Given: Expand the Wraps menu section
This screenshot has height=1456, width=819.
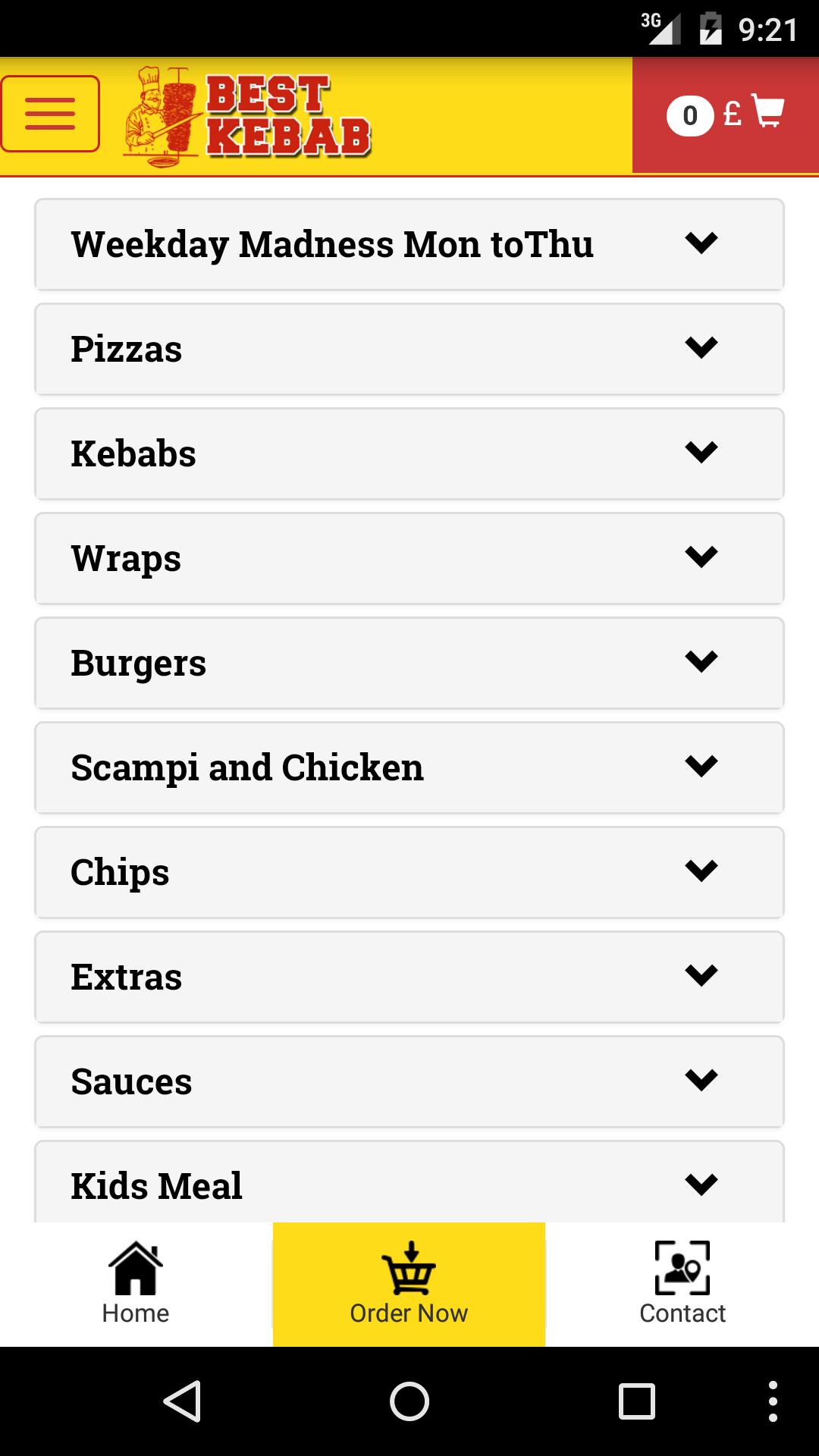Looking at the screenshot, I should pyautogui.click(x=409, y=558).
